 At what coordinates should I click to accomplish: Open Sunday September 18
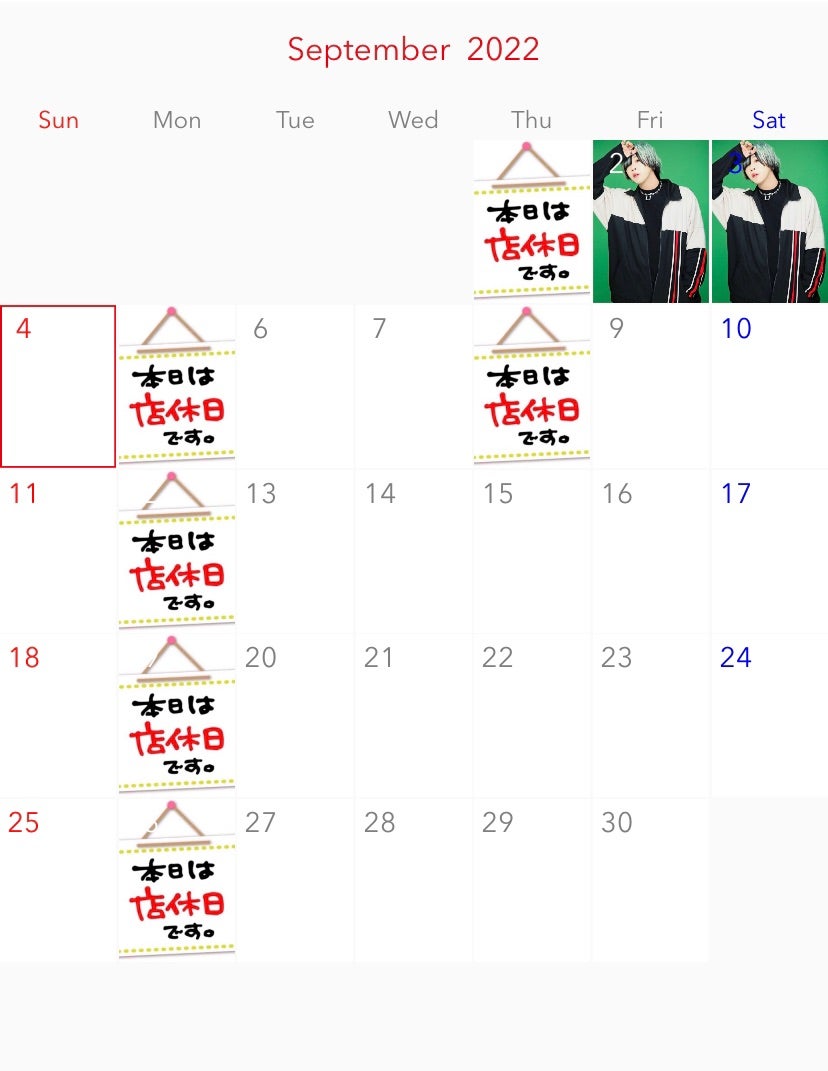coord(58,715)
